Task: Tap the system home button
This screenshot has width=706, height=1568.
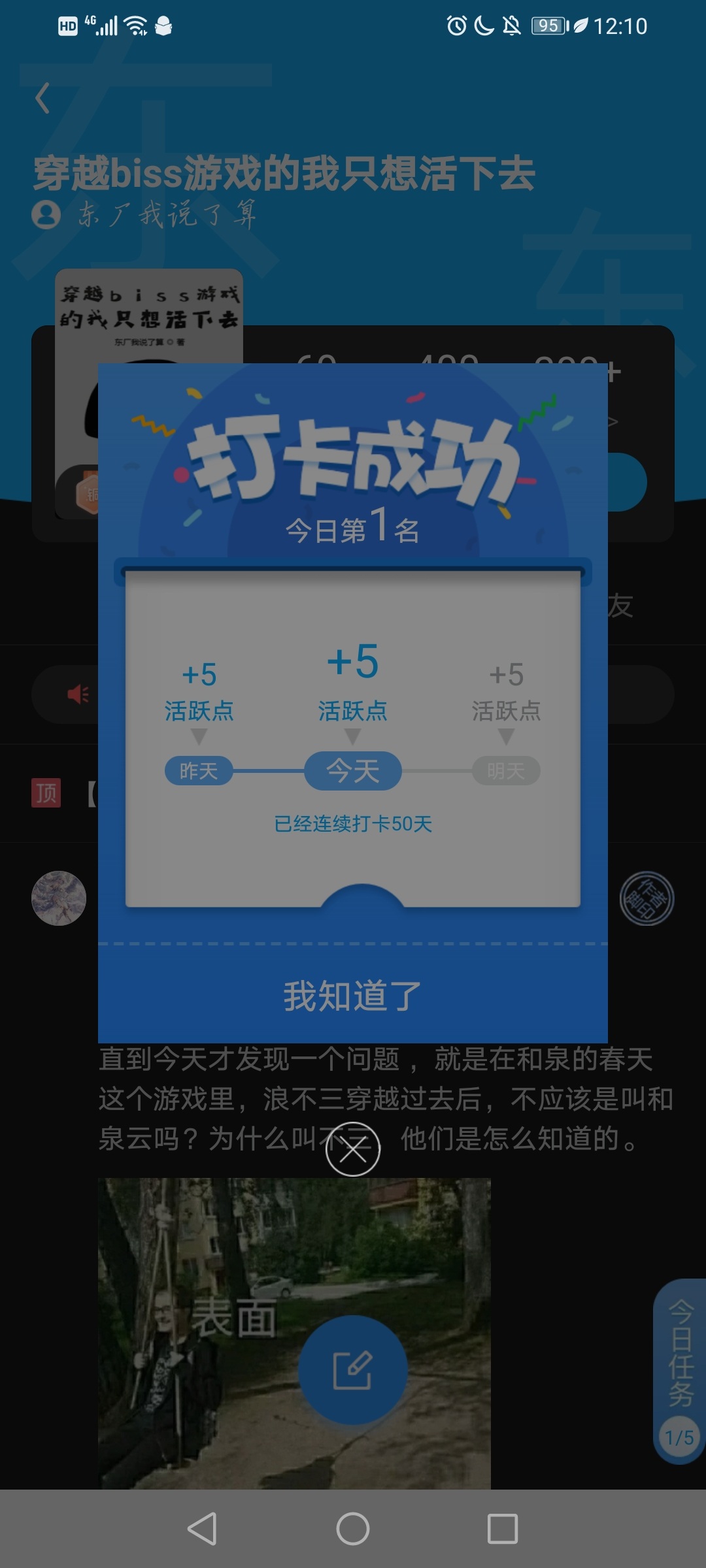Action: point(353,1529)
